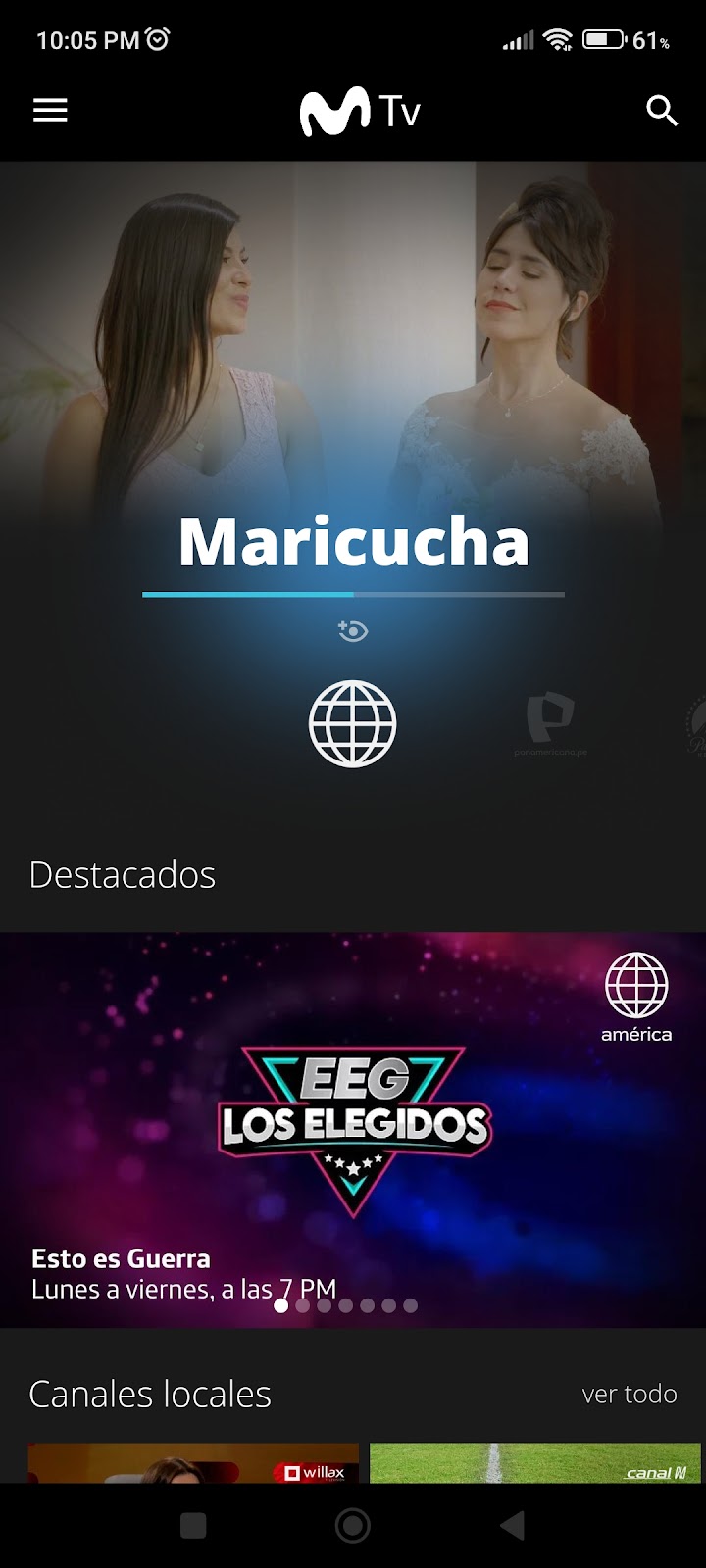706x1568 pixels.
Task: Go back with the system back button
Action: pos(511,1525)
